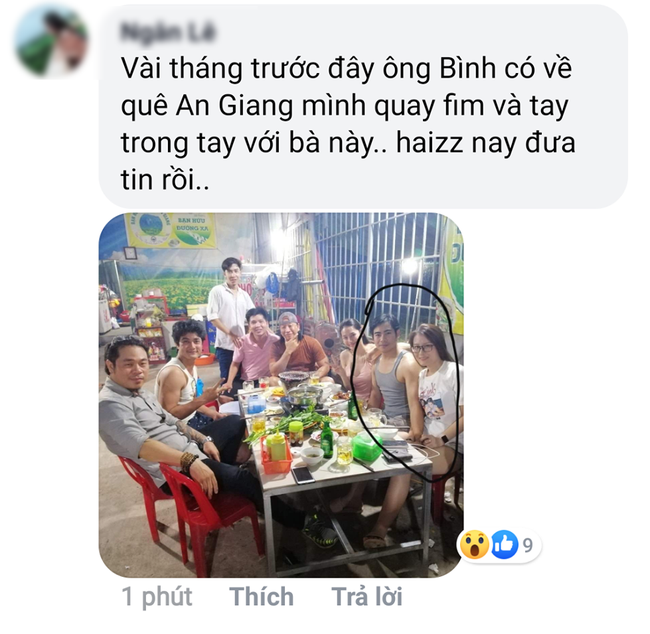The width and height of the screenshot is (650, 634).
Task: View the reactions count on the comment
Action: (500, 545)
